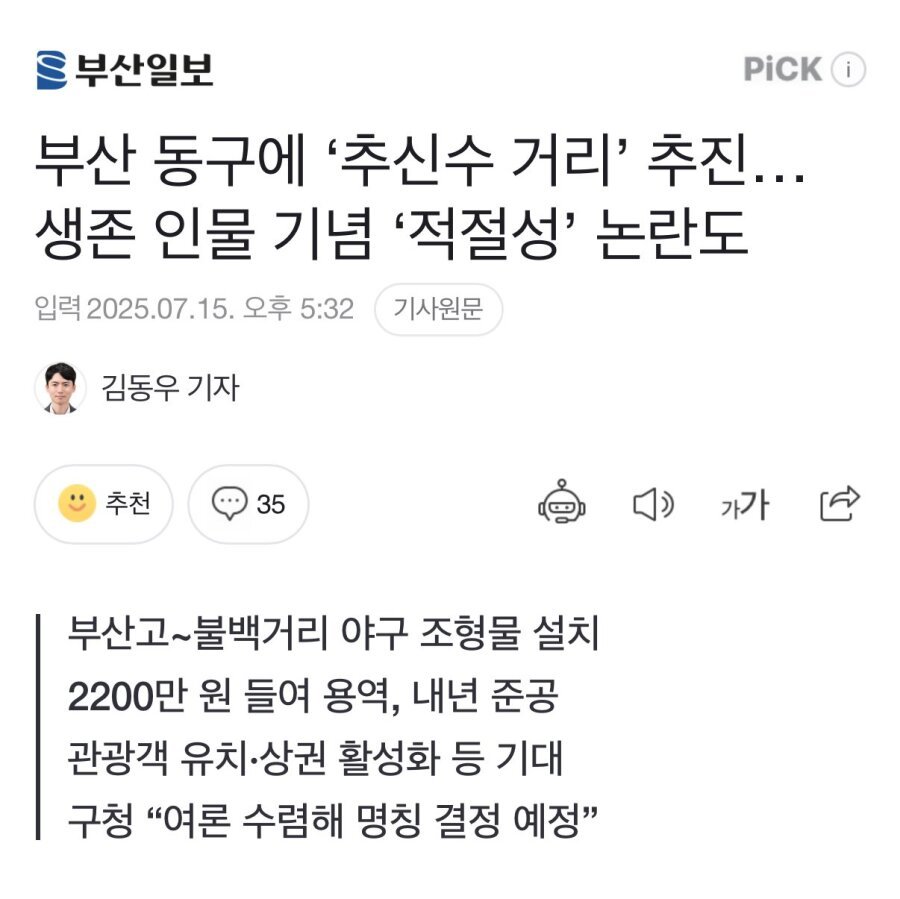
Task: Open the original article via 기사원문
Action: (x=438, y=309)
